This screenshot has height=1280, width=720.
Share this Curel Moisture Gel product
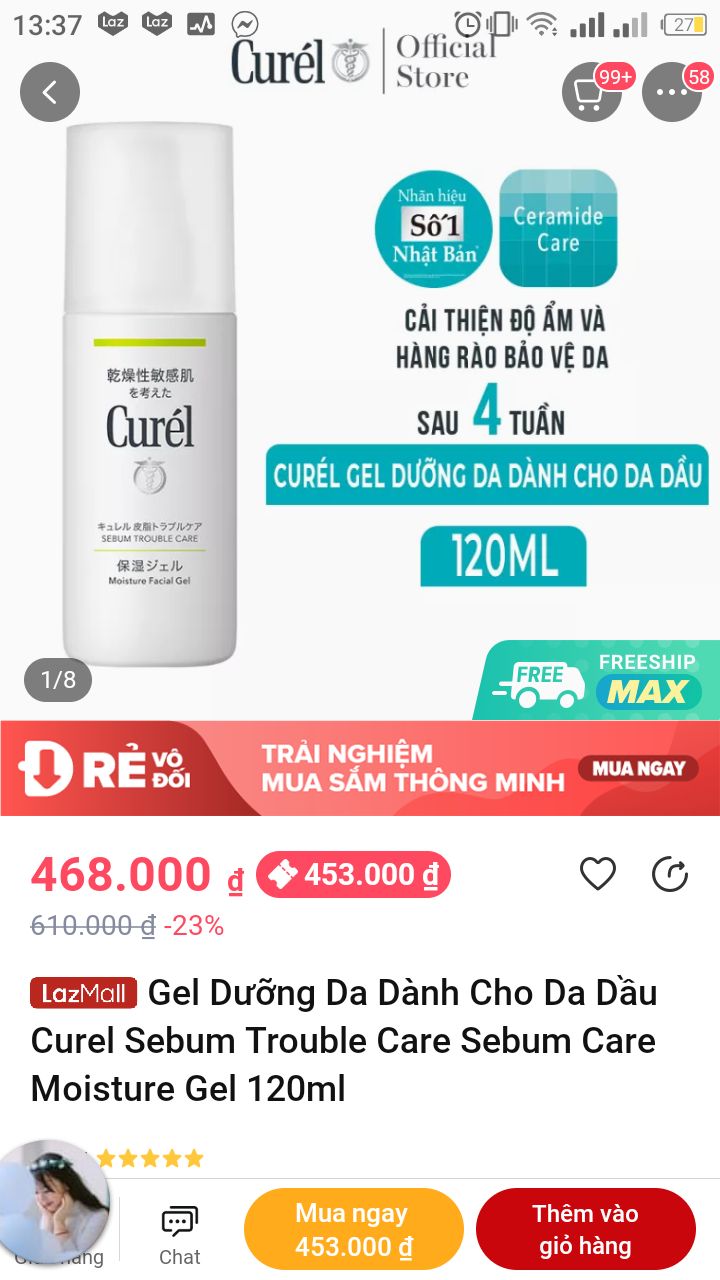[670, 875]
